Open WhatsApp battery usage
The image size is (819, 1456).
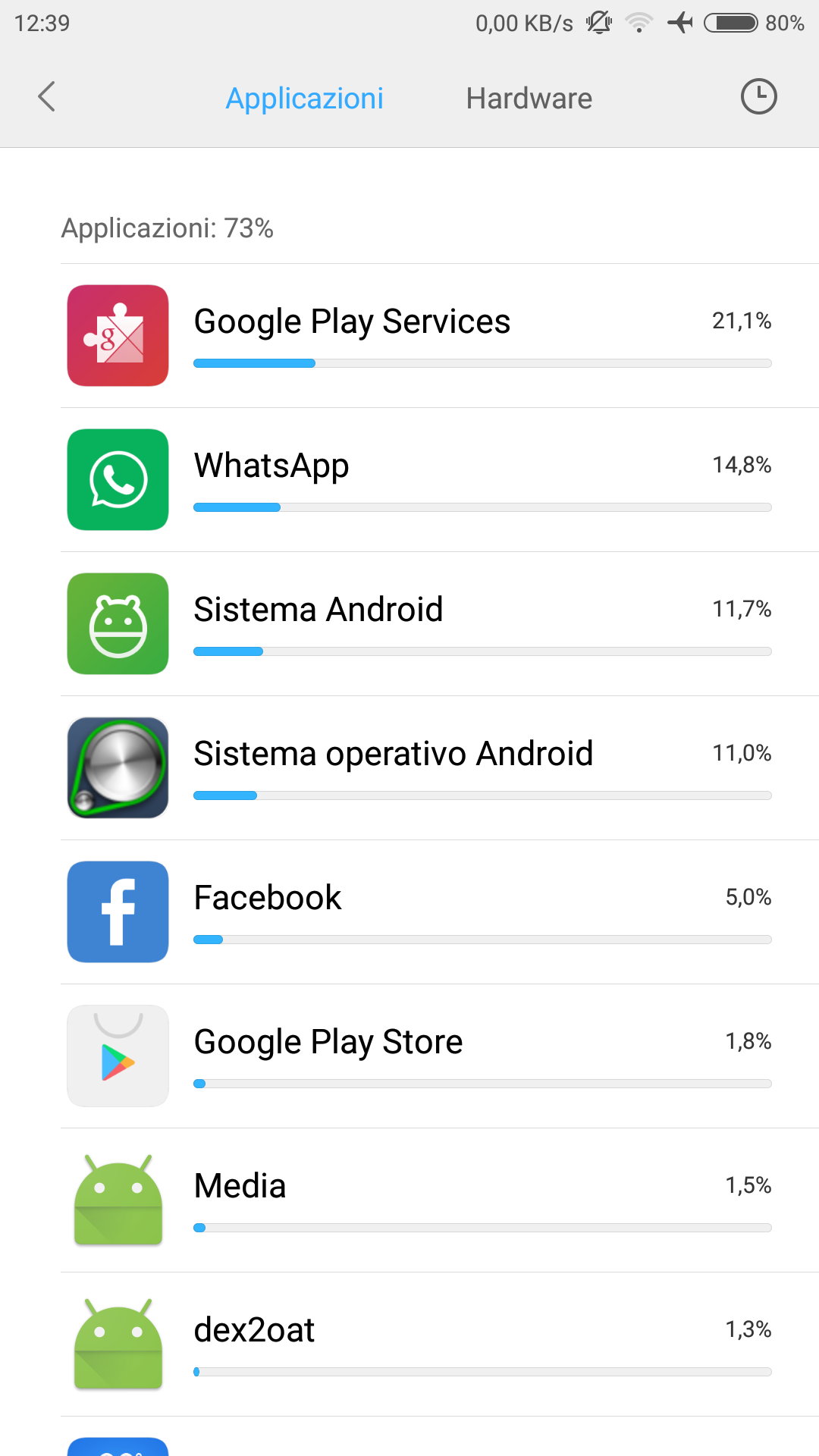pos(440,480)
